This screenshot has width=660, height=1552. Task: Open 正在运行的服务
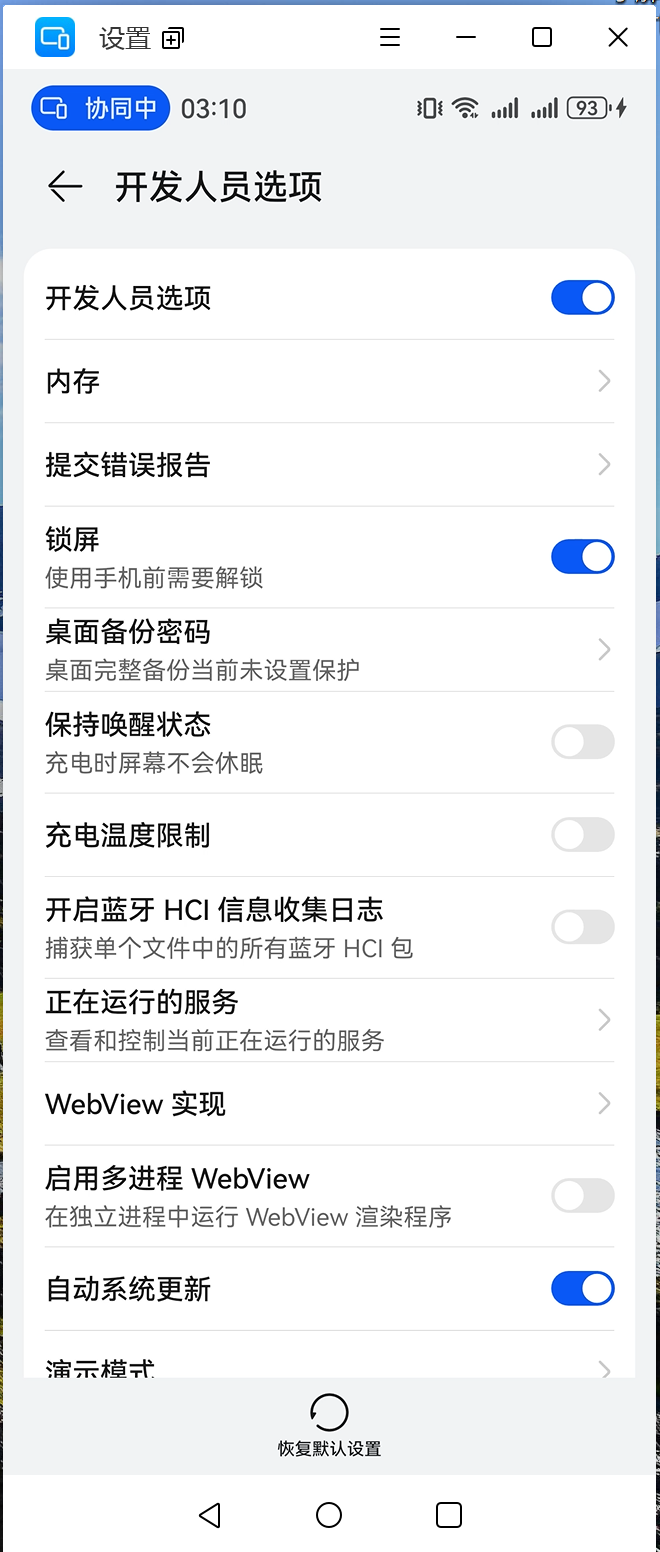329,1020
